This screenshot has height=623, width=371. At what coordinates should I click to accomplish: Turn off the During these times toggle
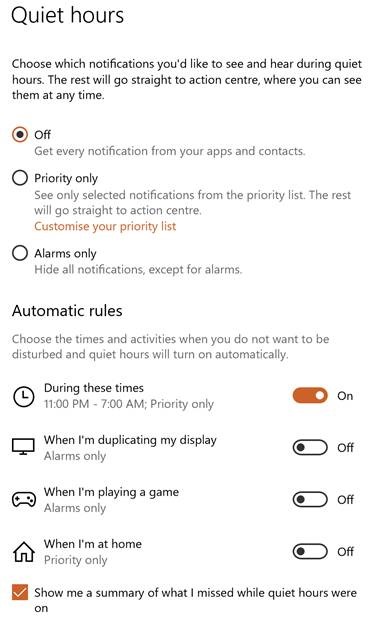click(x=310, y=396)
